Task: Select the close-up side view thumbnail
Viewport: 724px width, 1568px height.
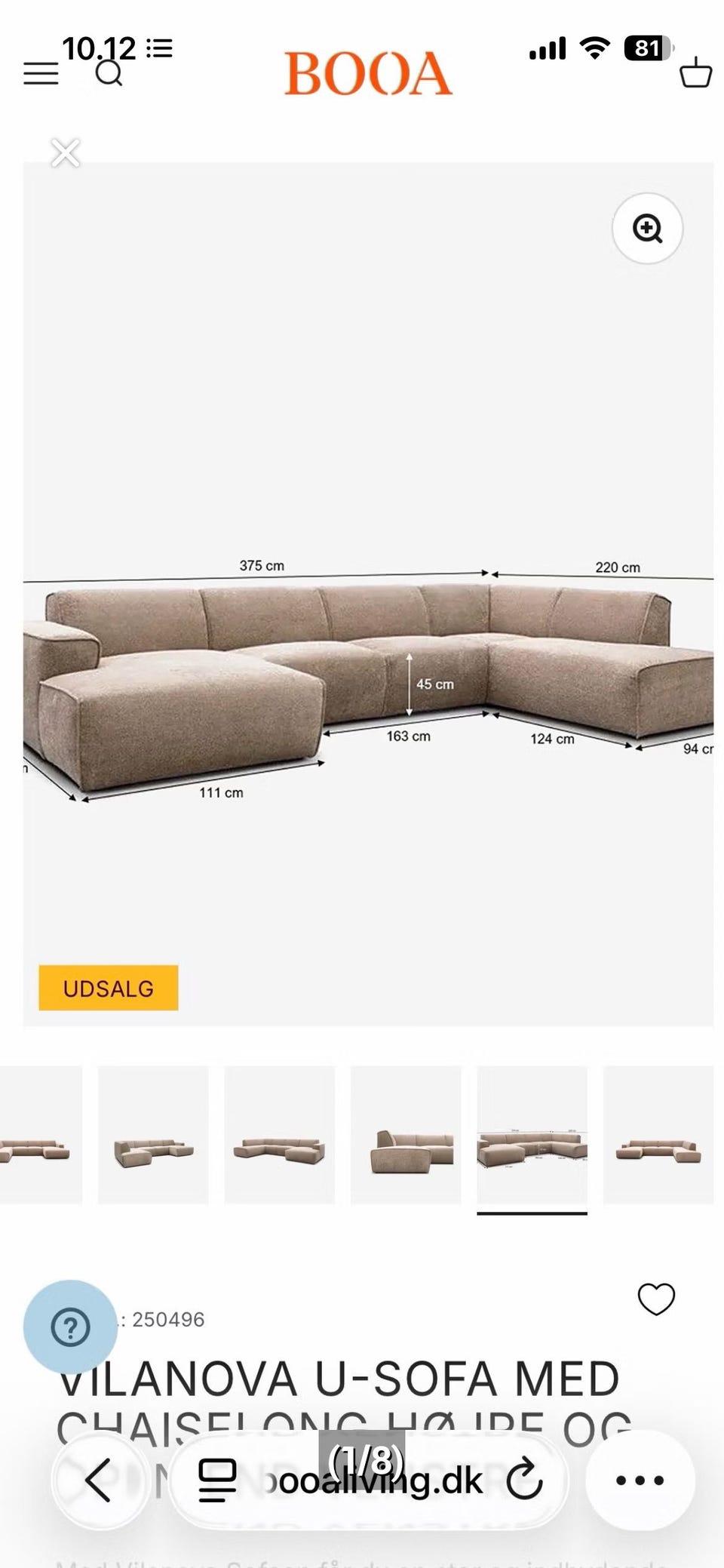Action: click(406, 1134)
